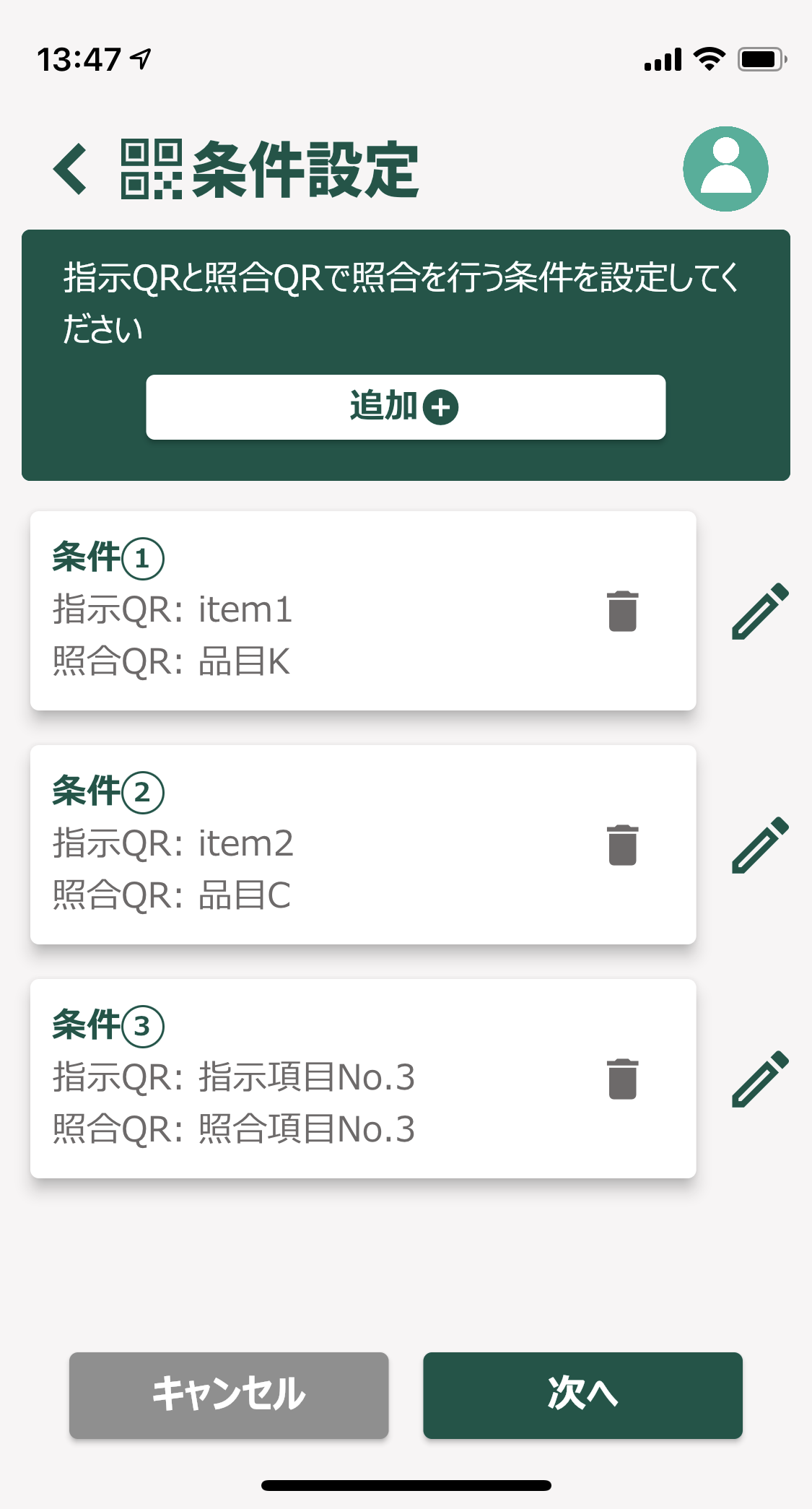Image resolution: width=812 pixels, height=1509 pixels.
Task: Delete 条件3 with its trash icon
Action: coord(622,1079)
